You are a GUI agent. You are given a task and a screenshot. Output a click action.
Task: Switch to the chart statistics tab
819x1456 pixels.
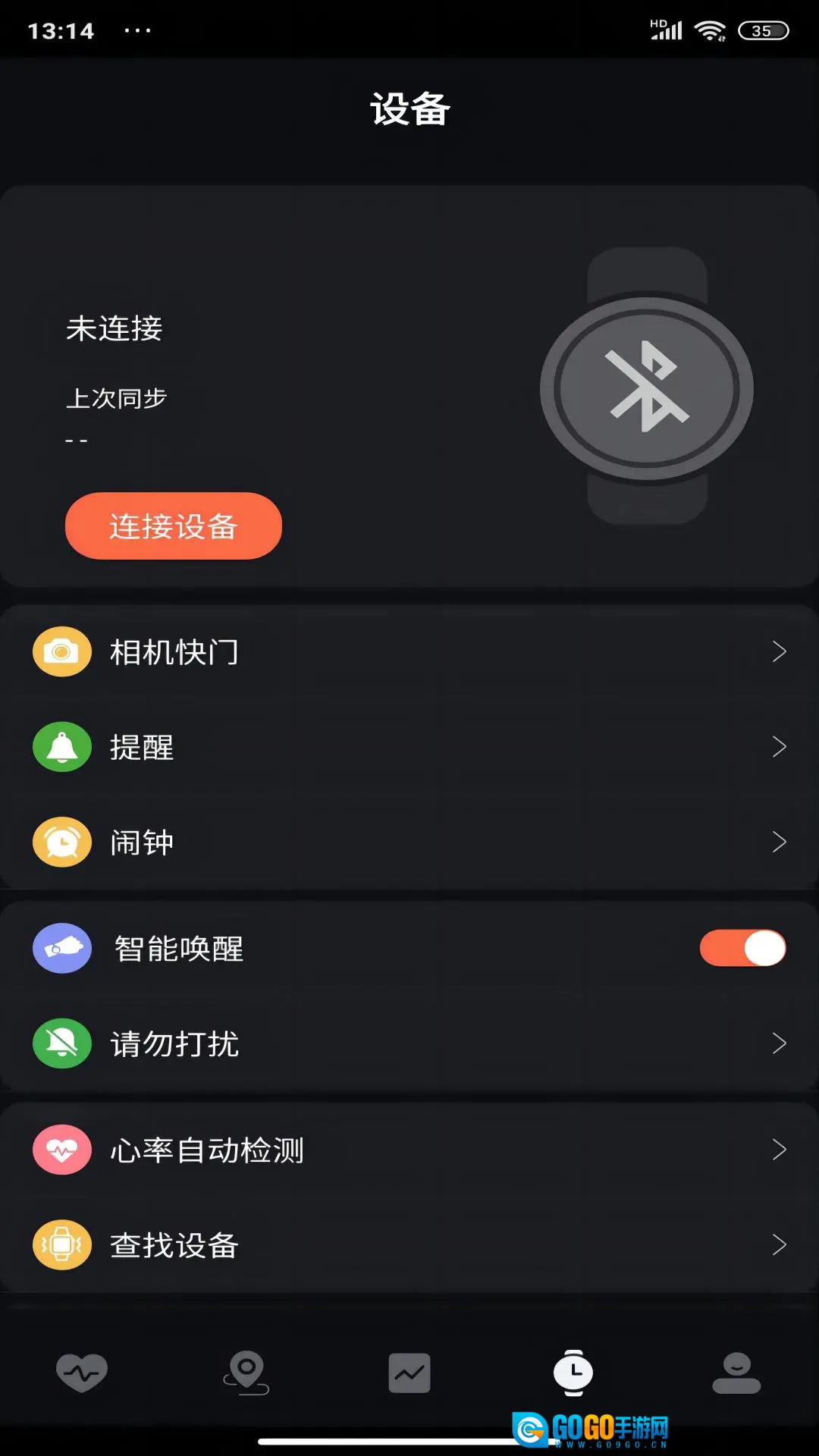tap(409, 1373)
